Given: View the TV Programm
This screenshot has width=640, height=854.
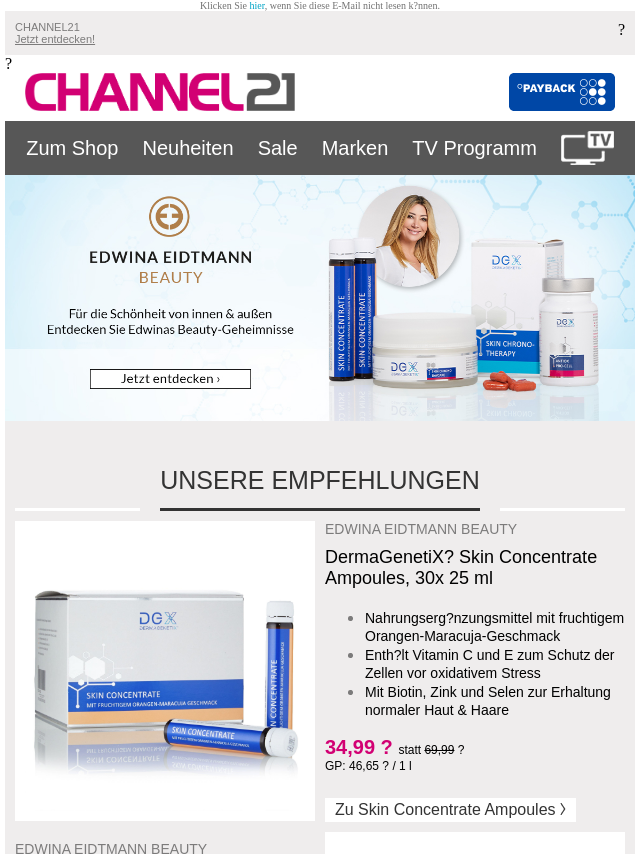Looking at the screenshot, I should [474, 148].
